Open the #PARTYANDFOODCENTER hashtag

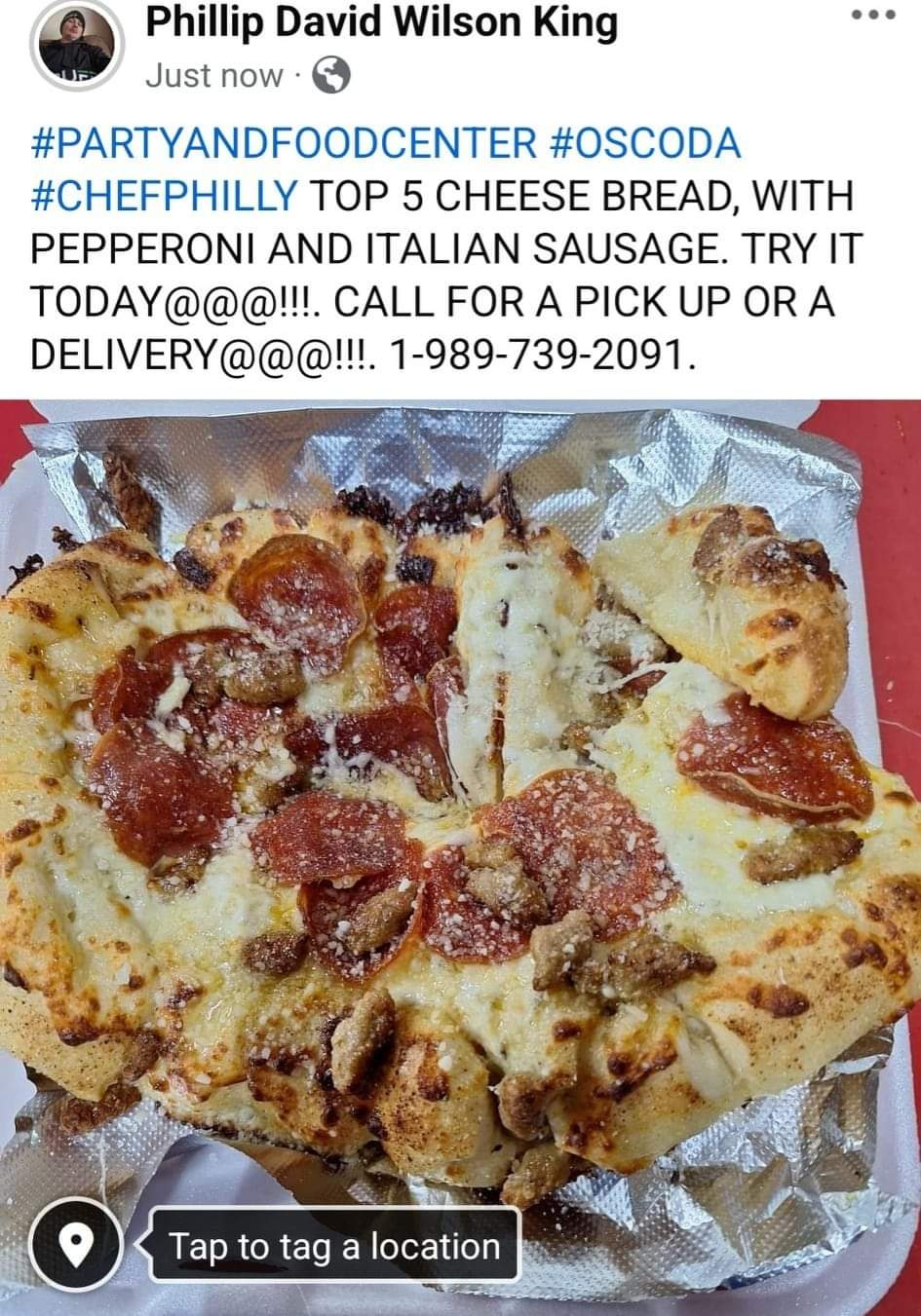[283, 142]
